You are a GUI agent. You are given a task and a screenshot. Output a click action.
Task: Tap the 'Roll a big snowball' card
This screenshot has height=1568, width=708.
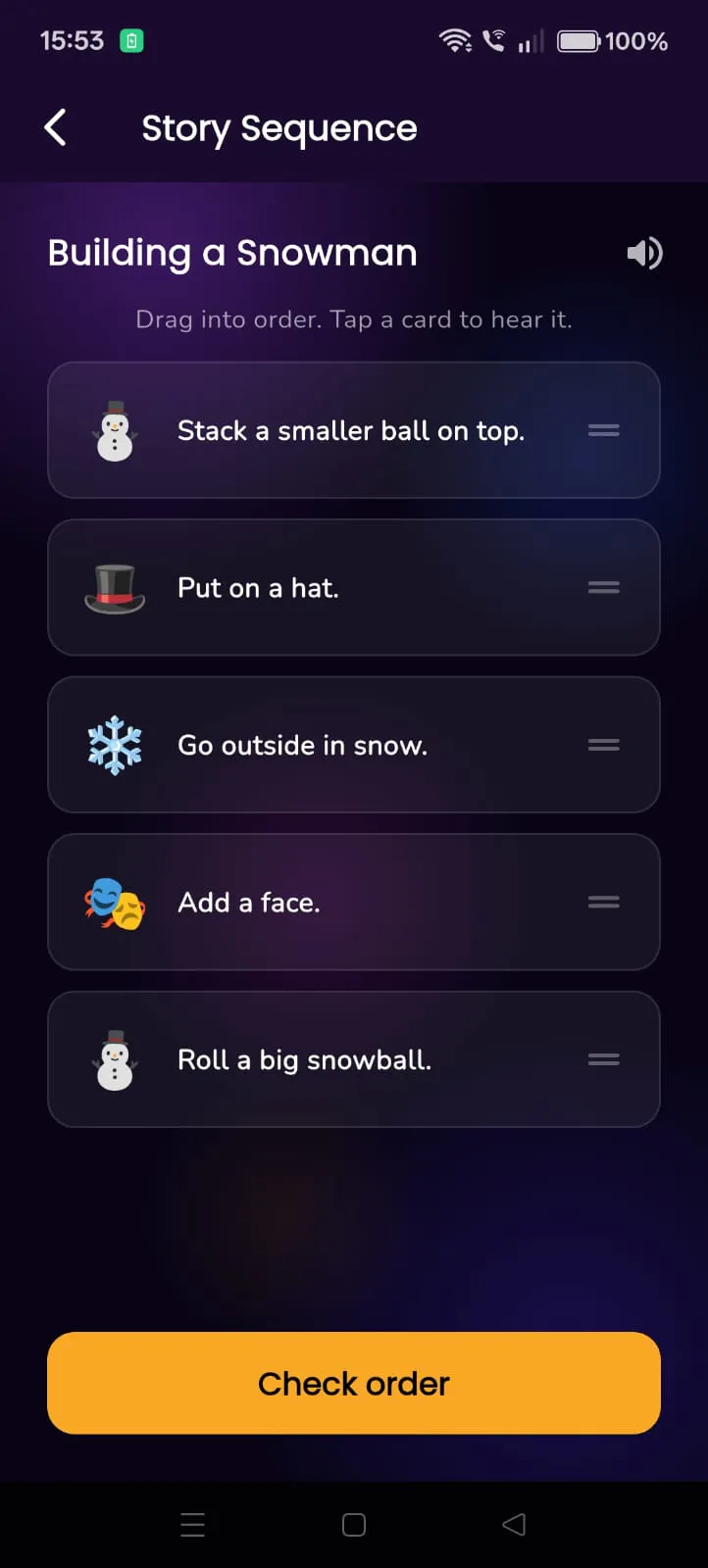click(354, 1059)
